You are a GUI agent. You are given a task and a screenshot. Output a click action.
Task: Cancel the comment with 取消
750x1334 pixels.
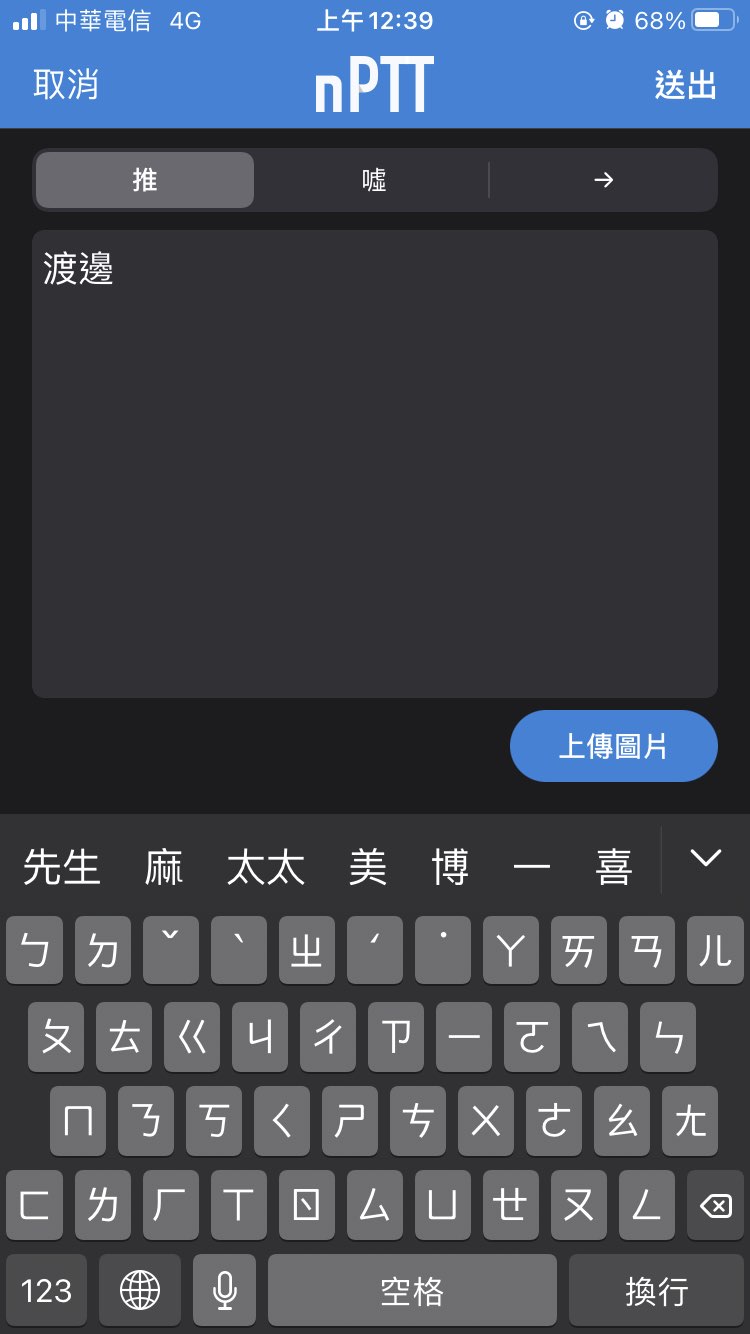pos(66,85)
